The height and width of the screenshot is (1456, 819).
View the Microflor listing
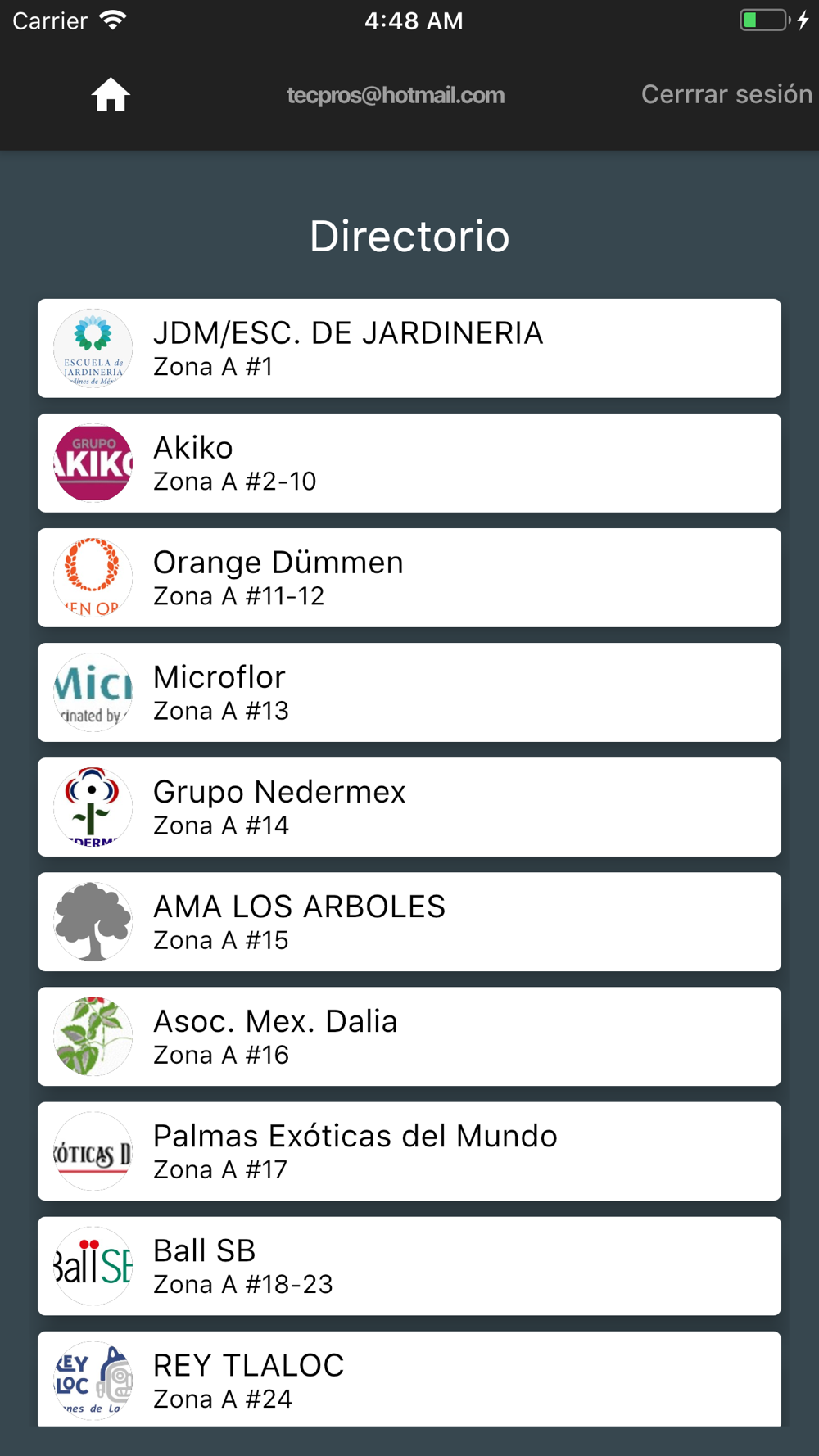[x=409, y=692]
